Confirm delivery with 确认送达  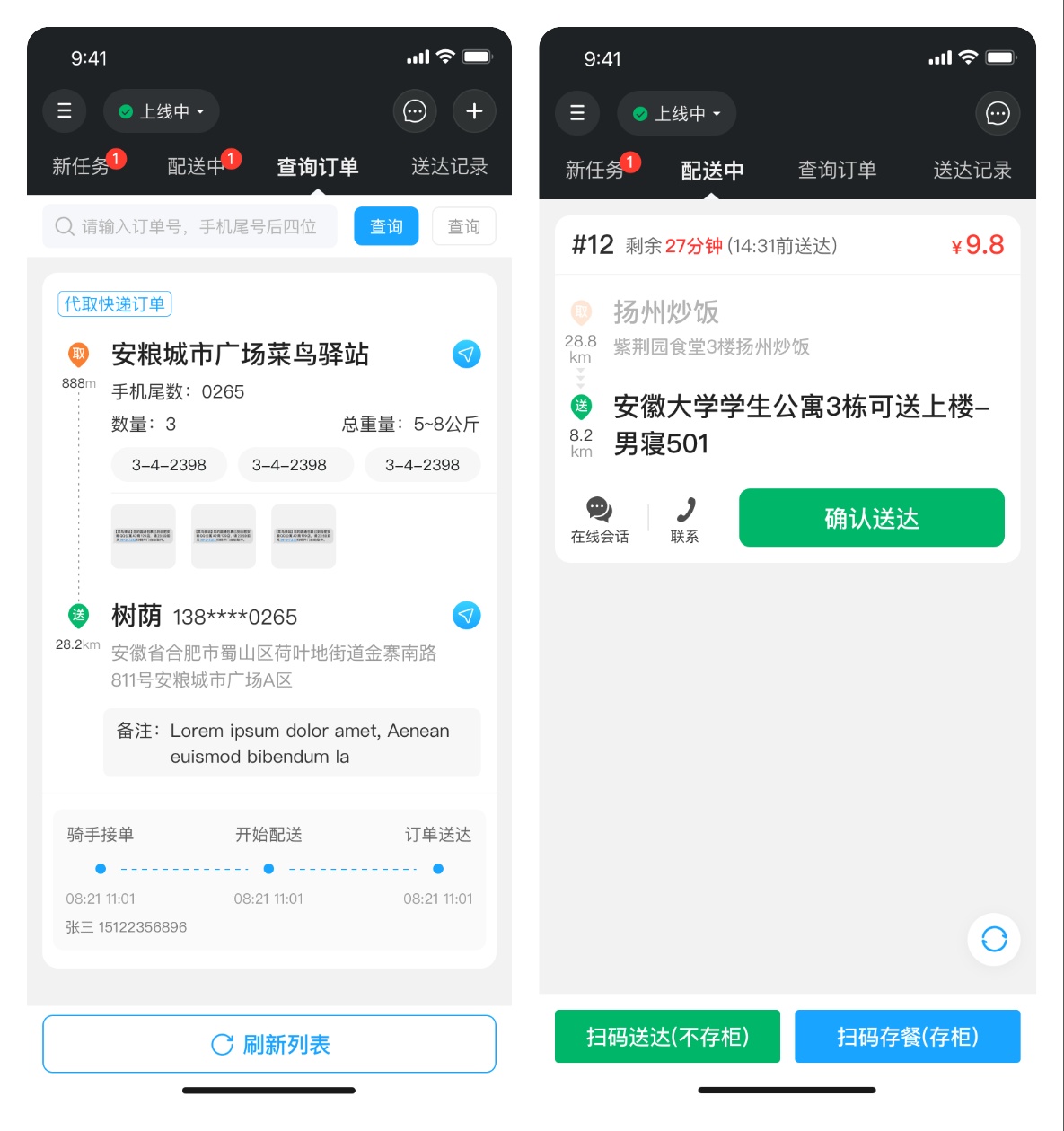click(x=871, y=518)
